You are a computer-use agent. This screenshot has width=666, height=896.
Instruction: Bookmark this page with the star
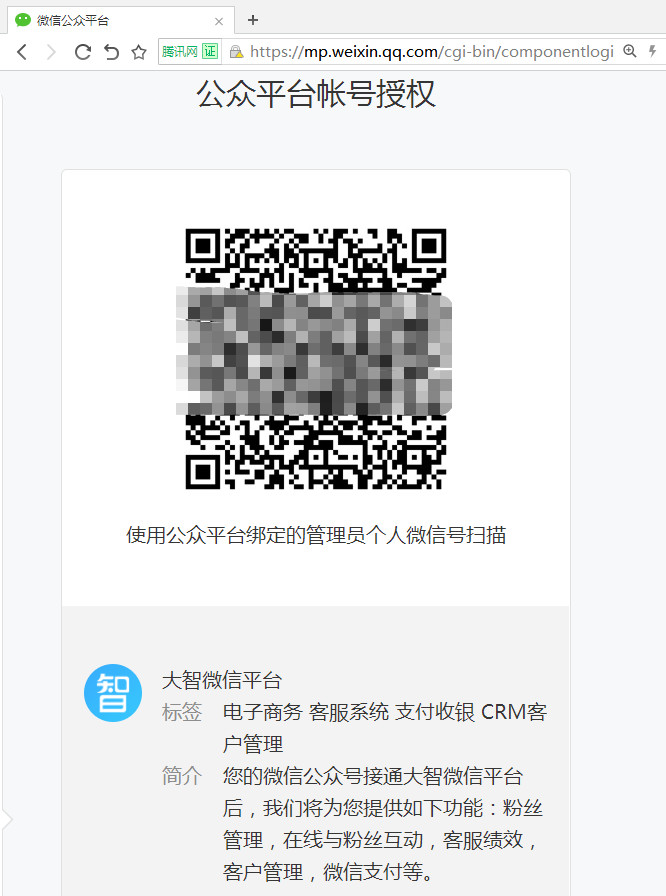point(139,52)
